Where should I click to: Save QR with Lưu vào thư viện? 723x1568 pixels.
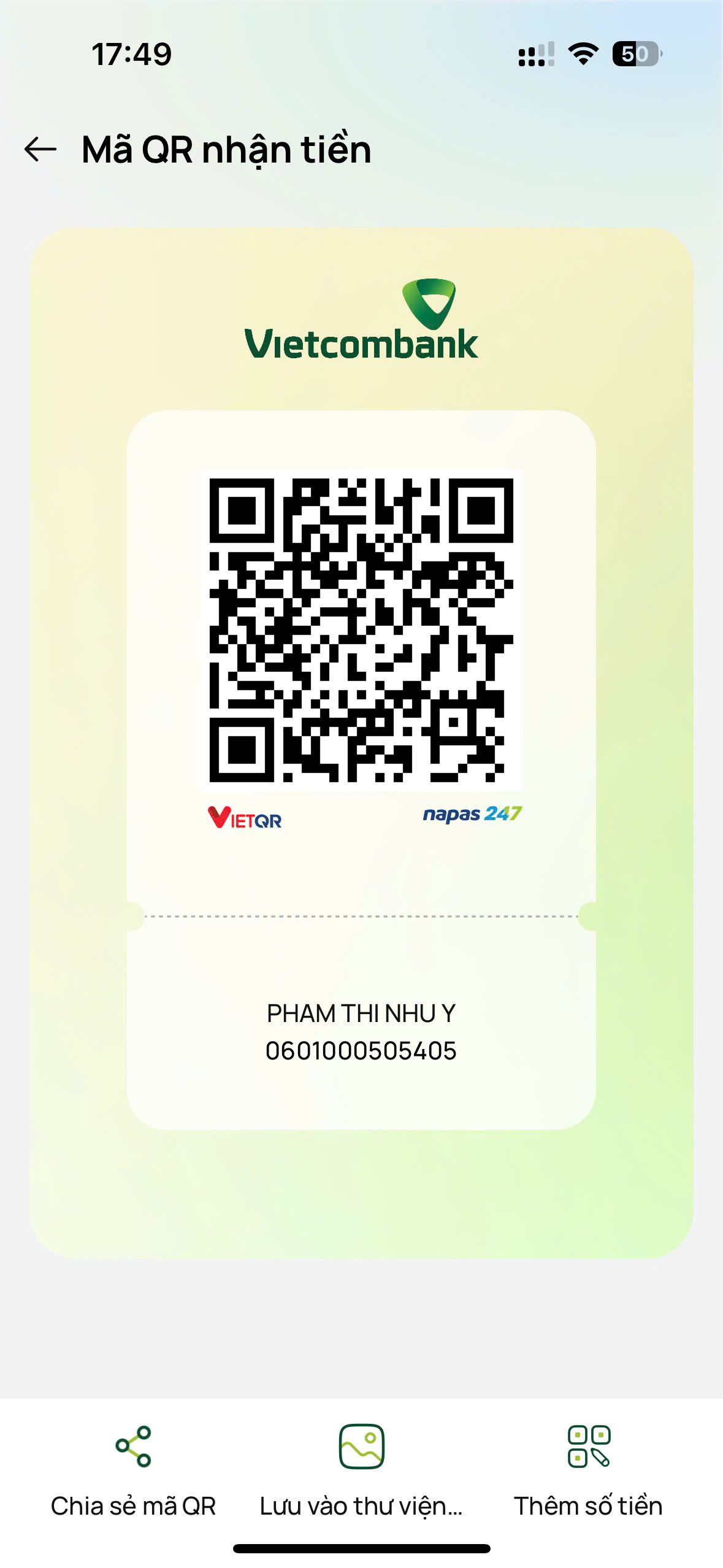tap(361, 1469)
